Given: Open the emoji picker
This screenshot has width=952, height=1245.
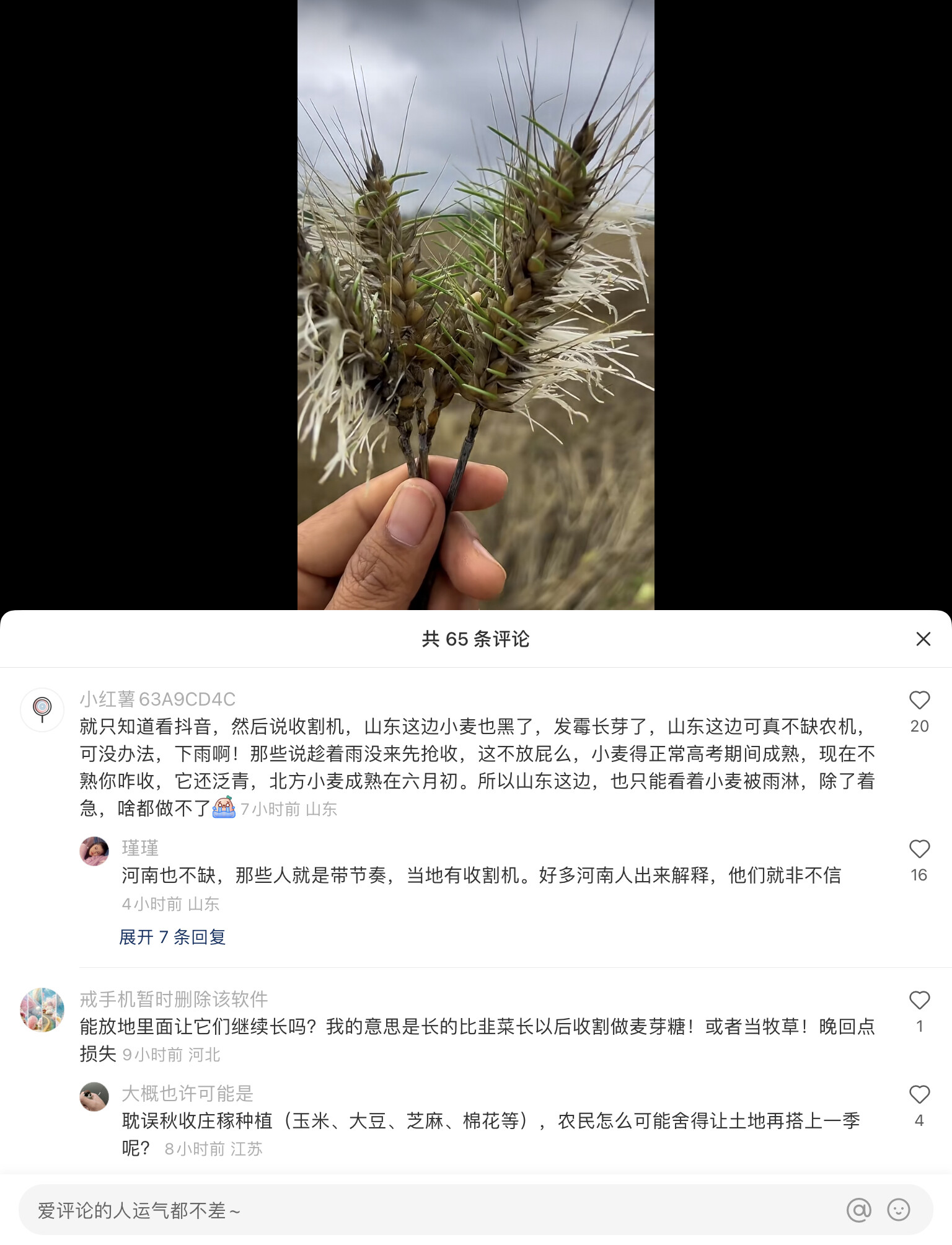Looking at the screenshot, I should click(899, 1210).
